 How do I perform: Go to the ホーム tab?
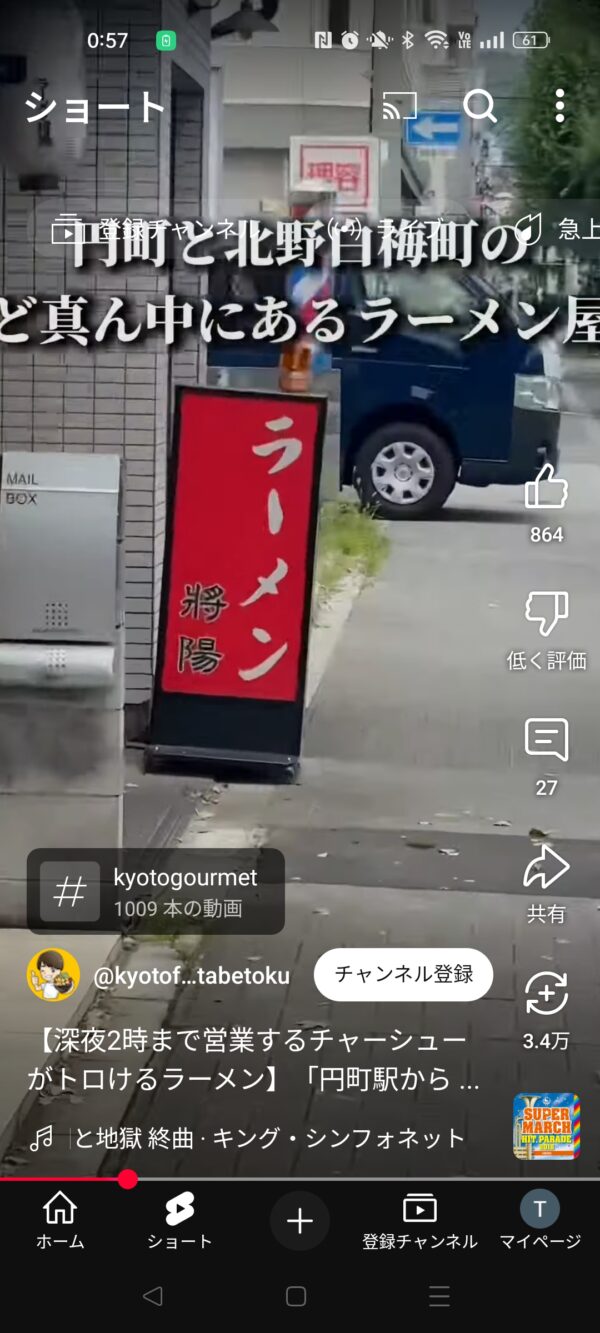(x=60, y=1220)
